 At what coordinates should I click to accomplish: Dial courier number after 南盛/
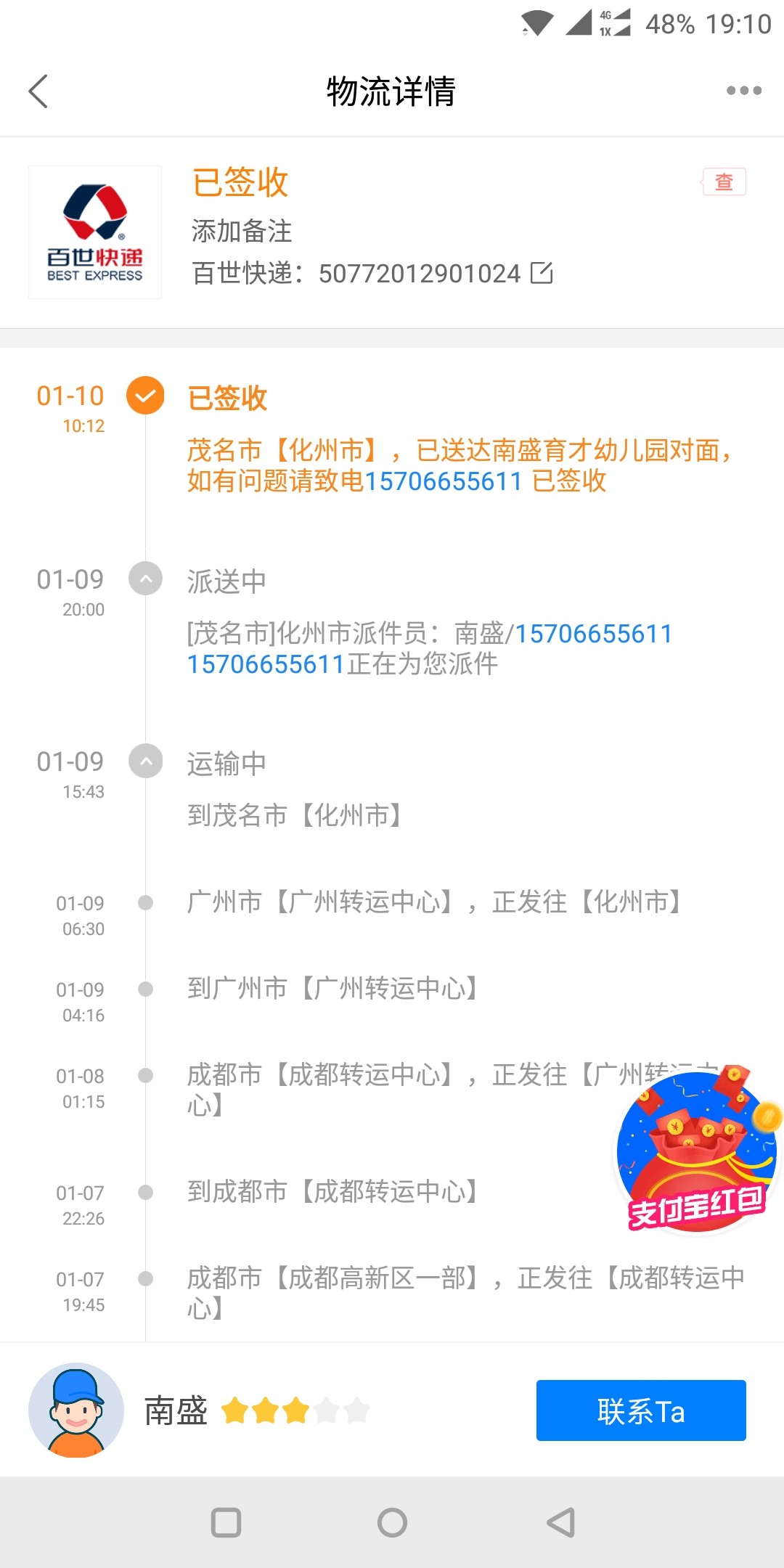[x=593, y=634]
